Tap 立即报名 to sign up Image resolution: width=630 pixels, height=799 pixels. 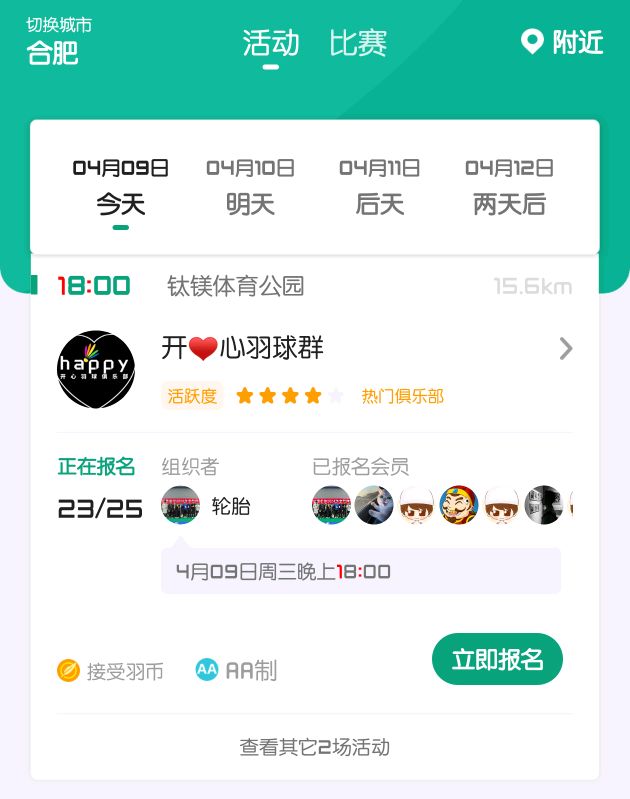click(x=497, y=660)
